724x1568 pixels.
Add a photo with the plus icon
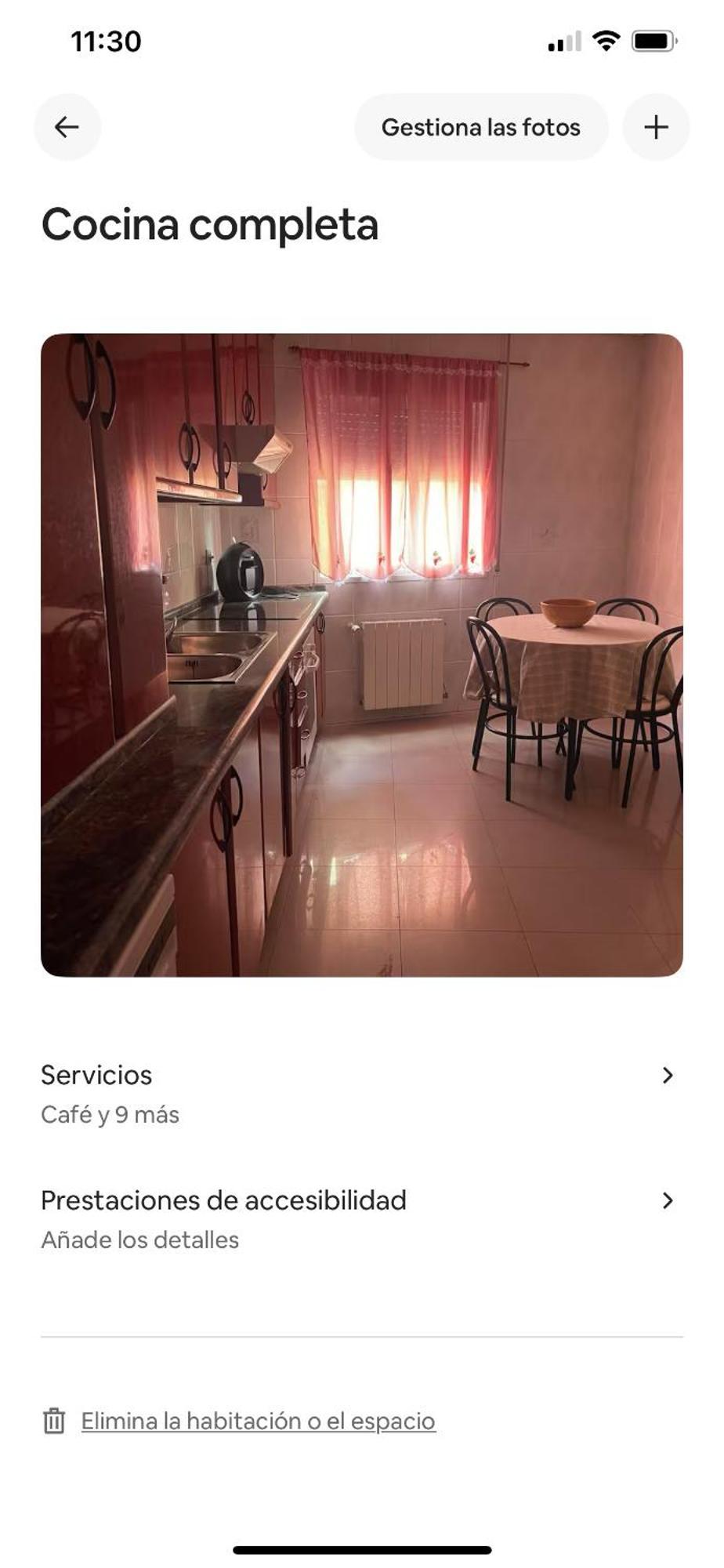coord(656,127)
